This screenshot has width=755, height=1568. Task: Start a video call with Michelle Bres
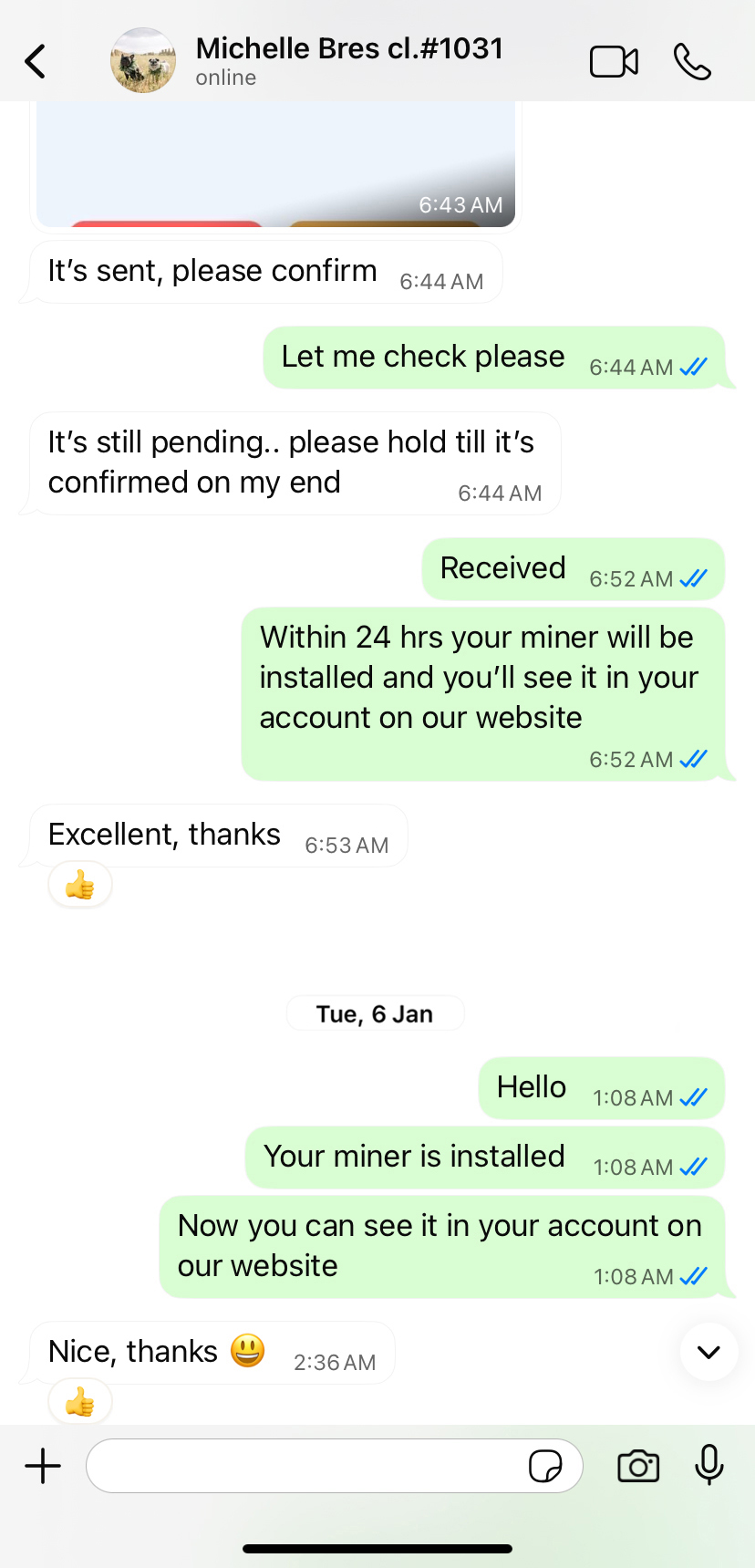[614, 62]
